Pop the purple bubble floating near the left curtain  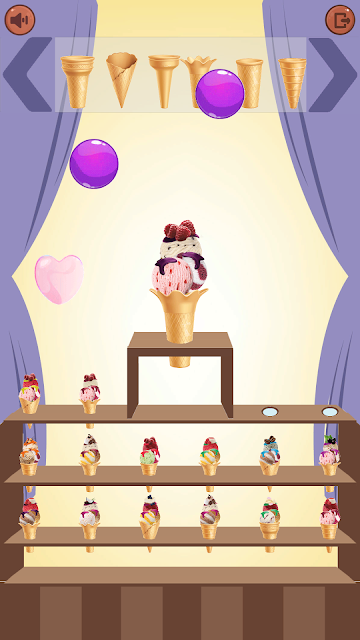click(x=94, y=164)
